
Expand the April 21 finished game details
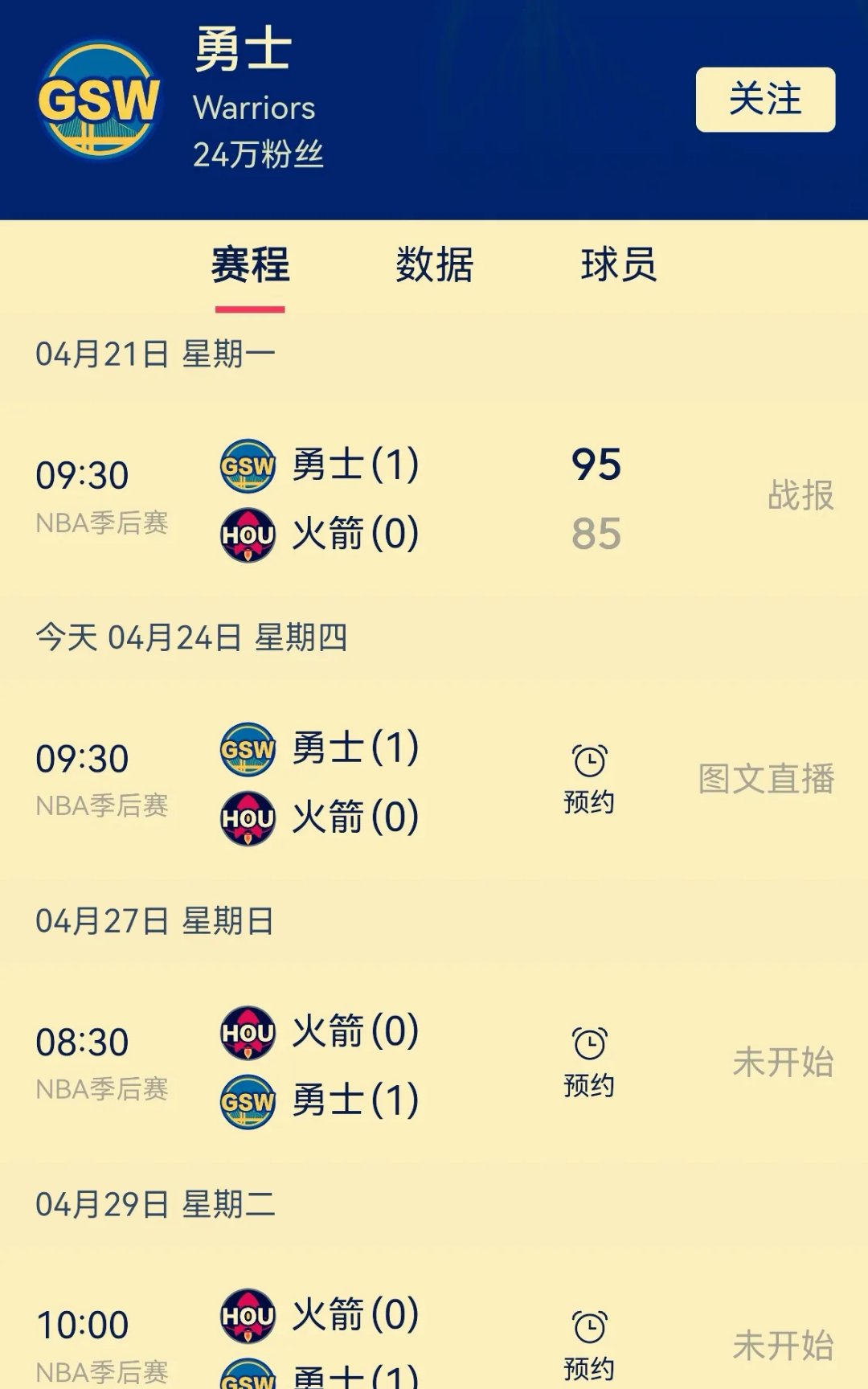tap(434, 498)
